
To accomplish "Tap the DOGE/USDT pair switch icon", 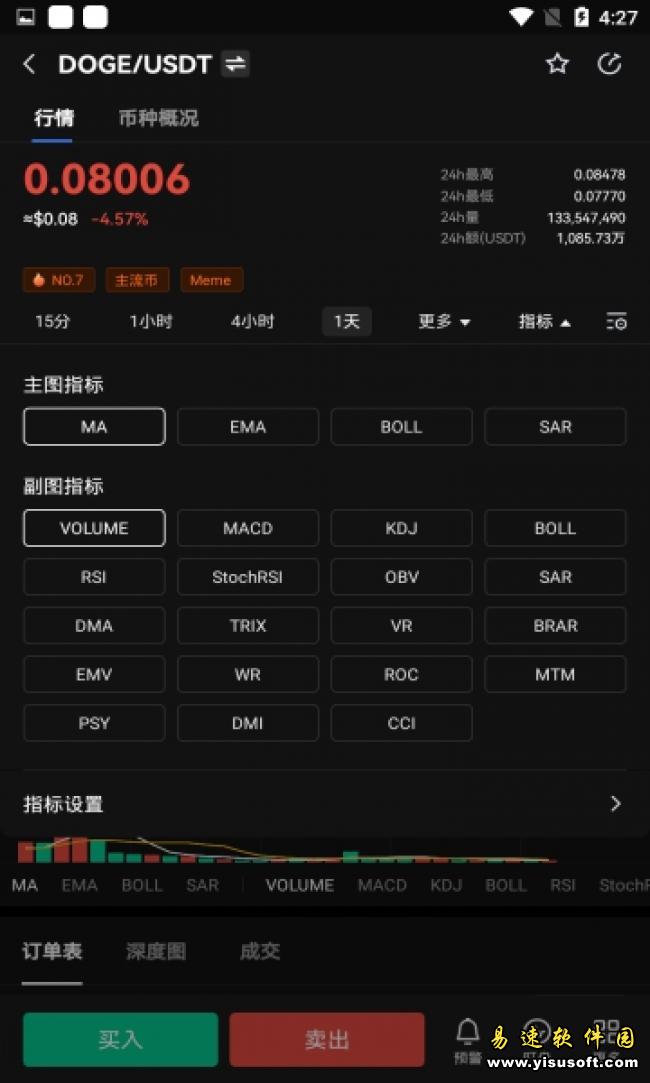I will (x=235, y=64).
